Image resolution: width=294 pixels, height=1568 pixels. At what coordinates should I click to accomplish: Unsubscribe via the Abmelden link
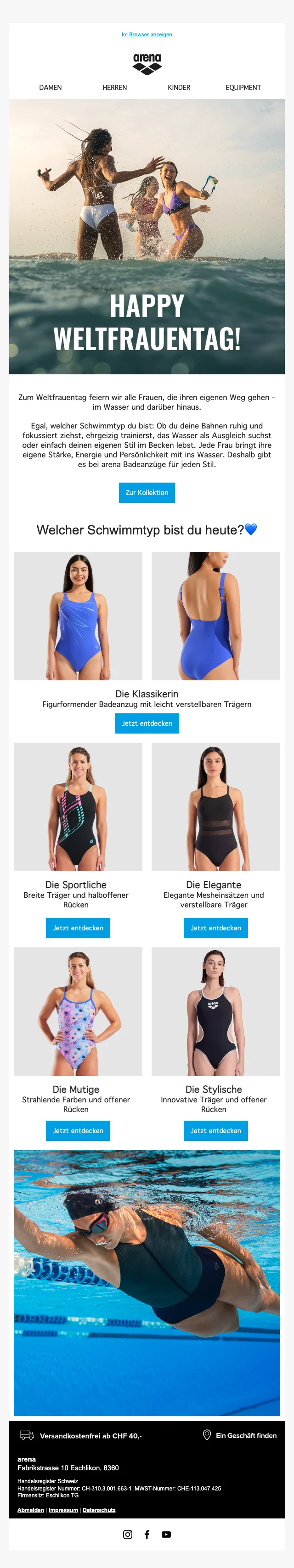click(x=30, y=1510)
